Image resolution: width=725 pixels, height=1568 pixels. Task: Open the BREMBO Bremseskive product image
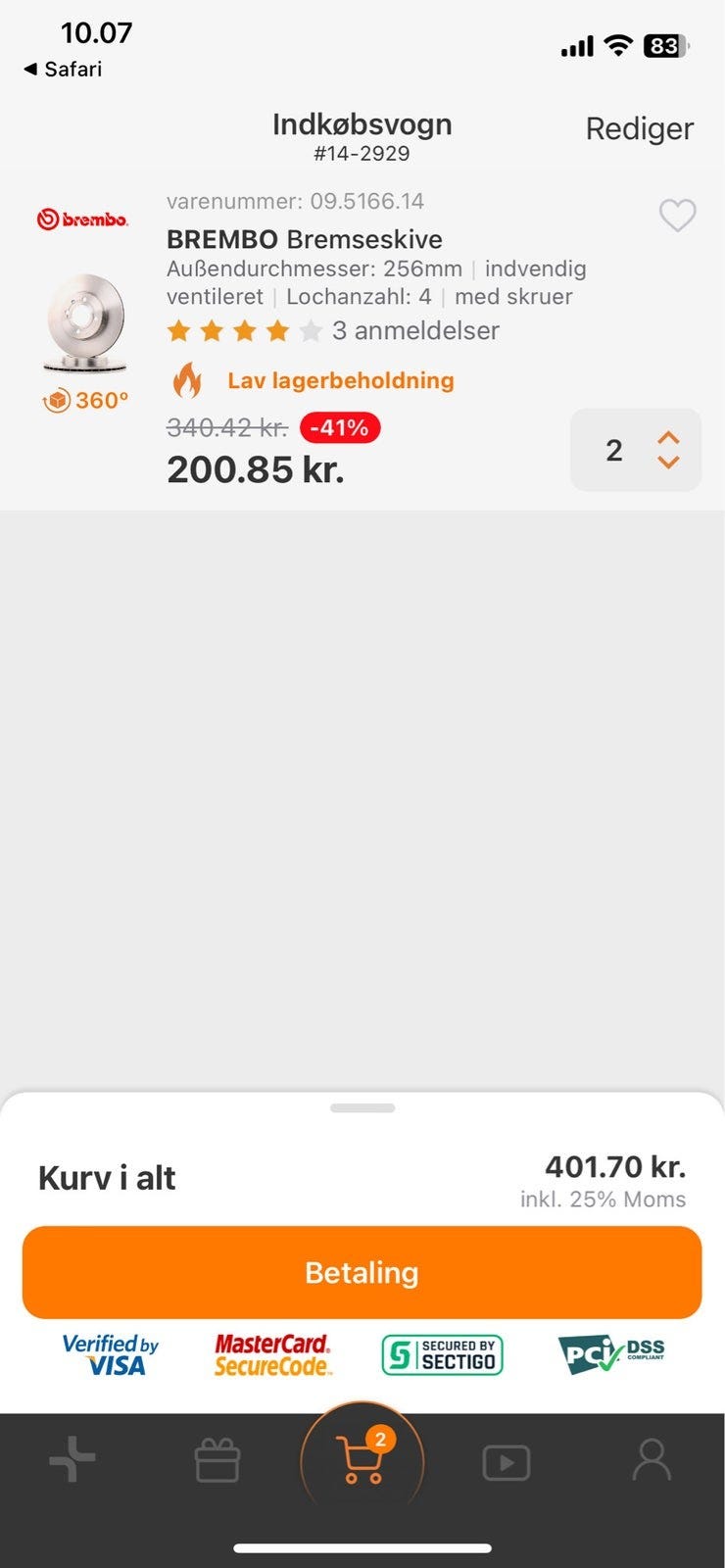[85, 323]
